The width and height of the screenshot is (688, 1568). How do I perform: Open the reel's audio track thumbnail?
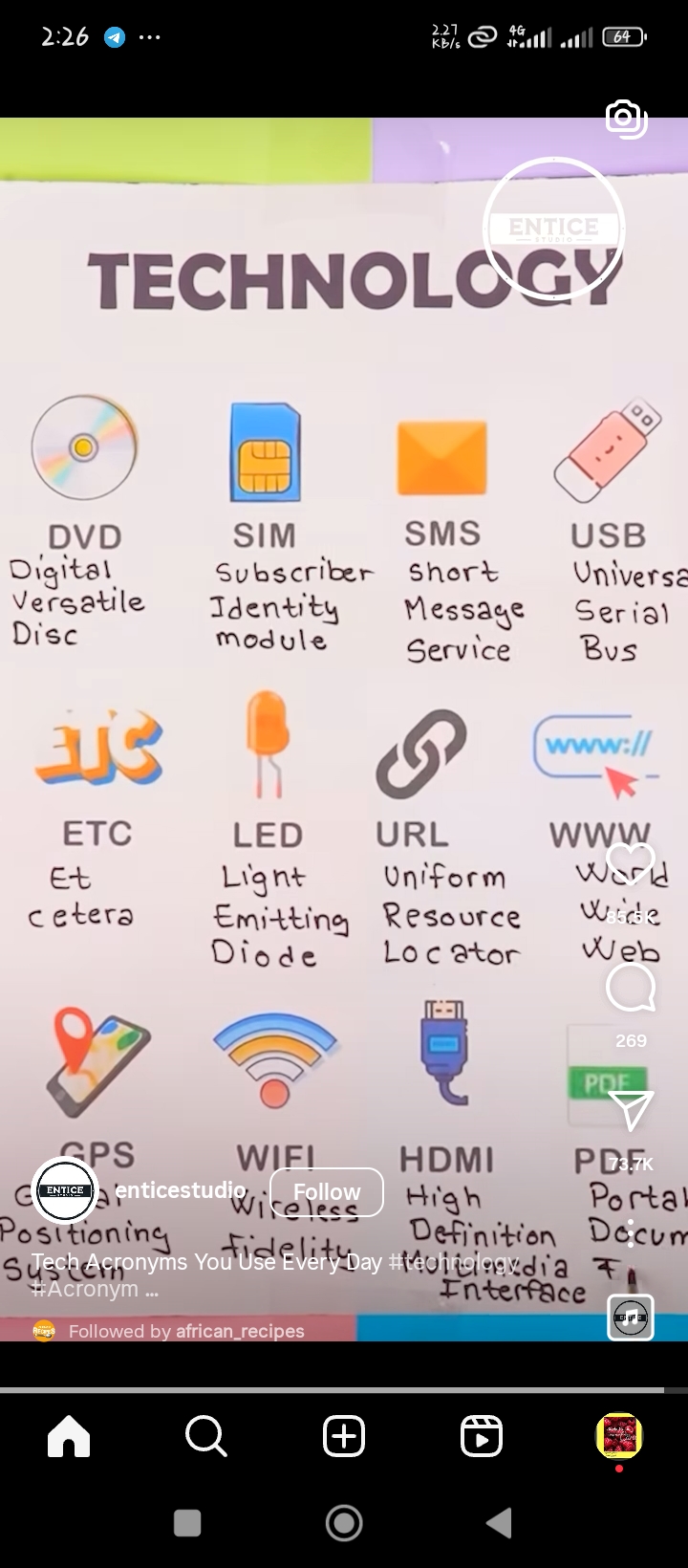631,1317
